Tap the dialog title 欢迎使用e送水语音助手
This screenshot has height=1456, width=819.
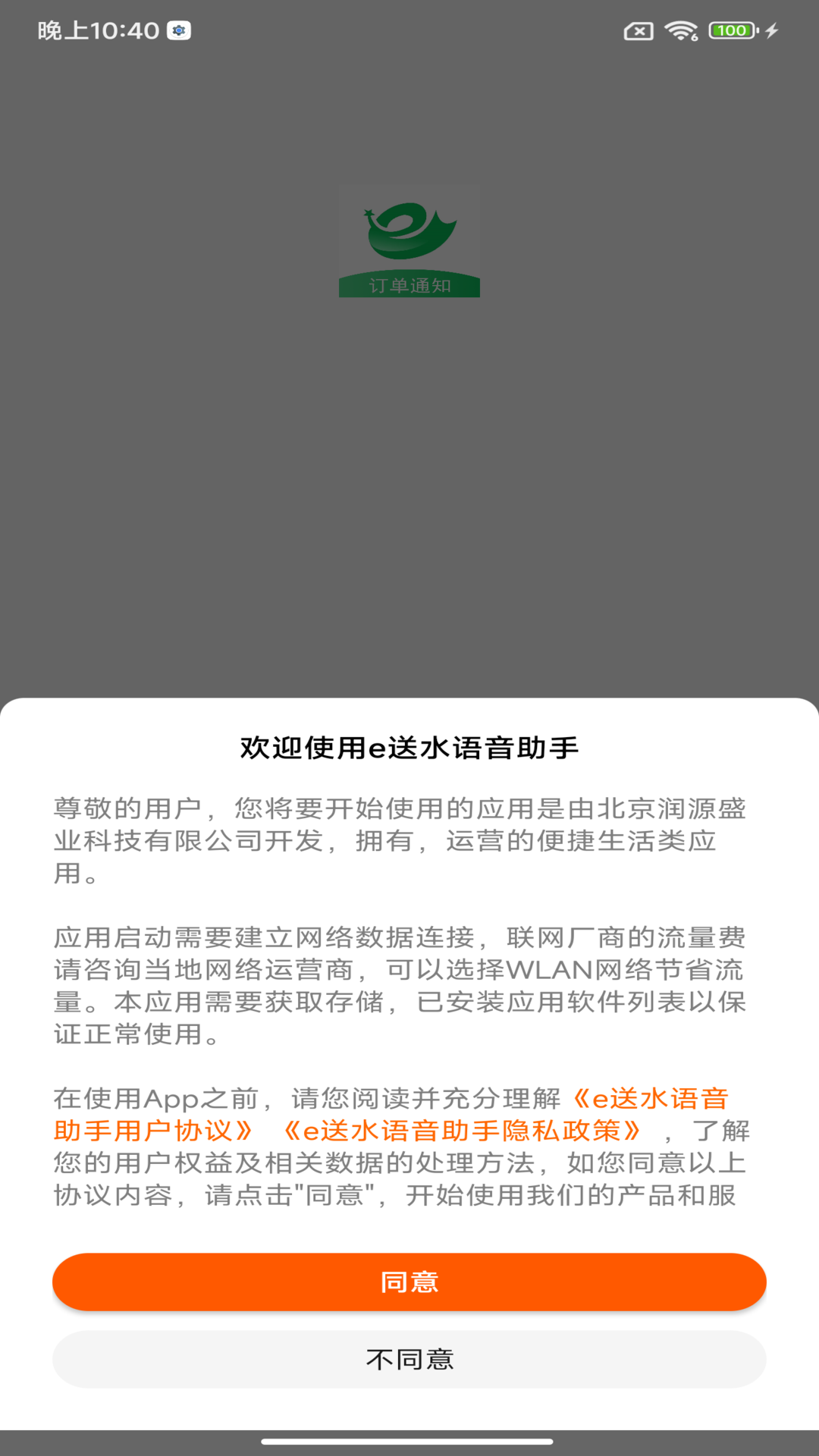tap(409, 747)
